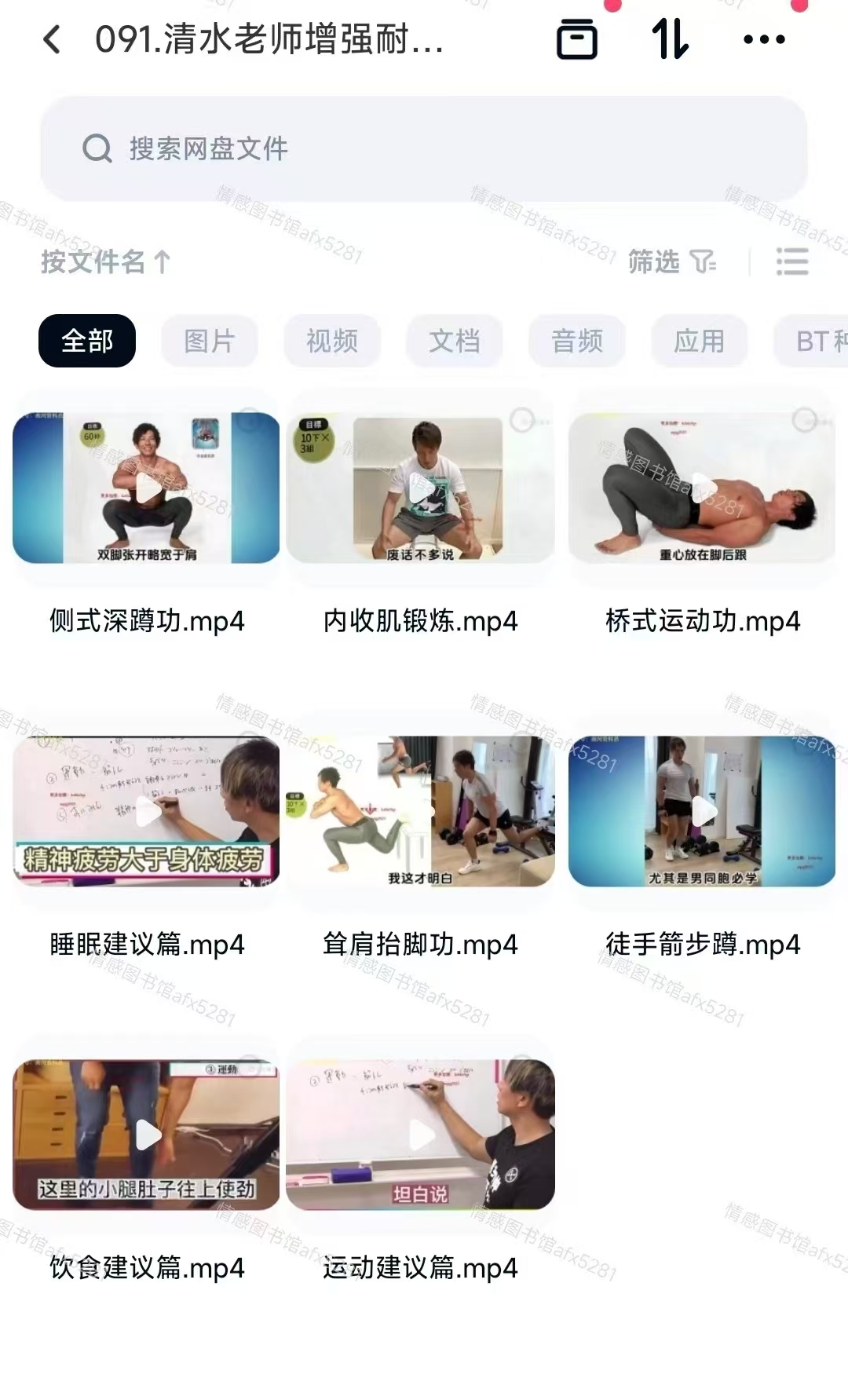The image size is (848, 1400).
Task: Open 运动建议篇.mp4 video
Action: (x=421, y=1135)
